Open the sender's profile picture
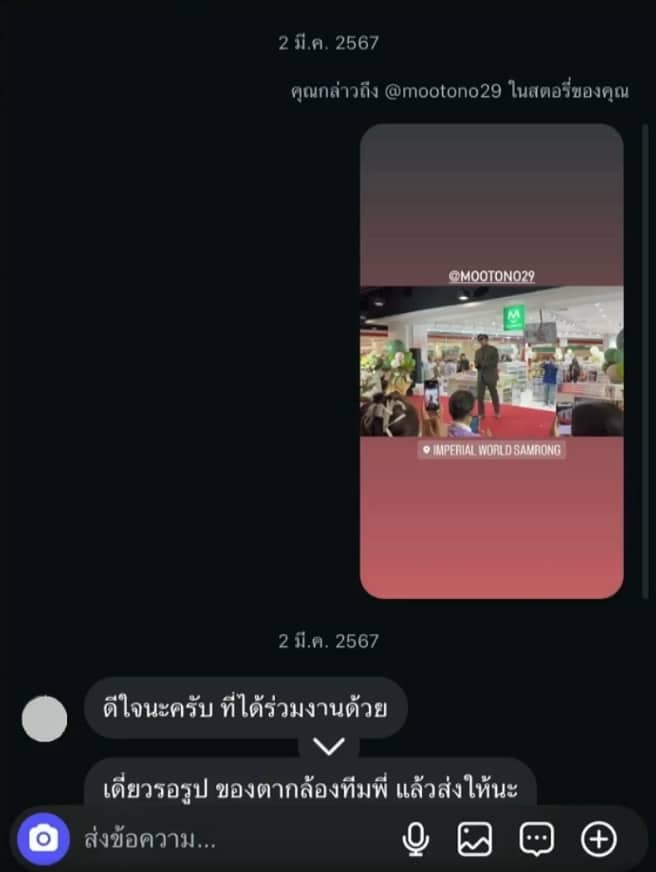Screen dimensions: 656x872 click(x=44, y=718)
